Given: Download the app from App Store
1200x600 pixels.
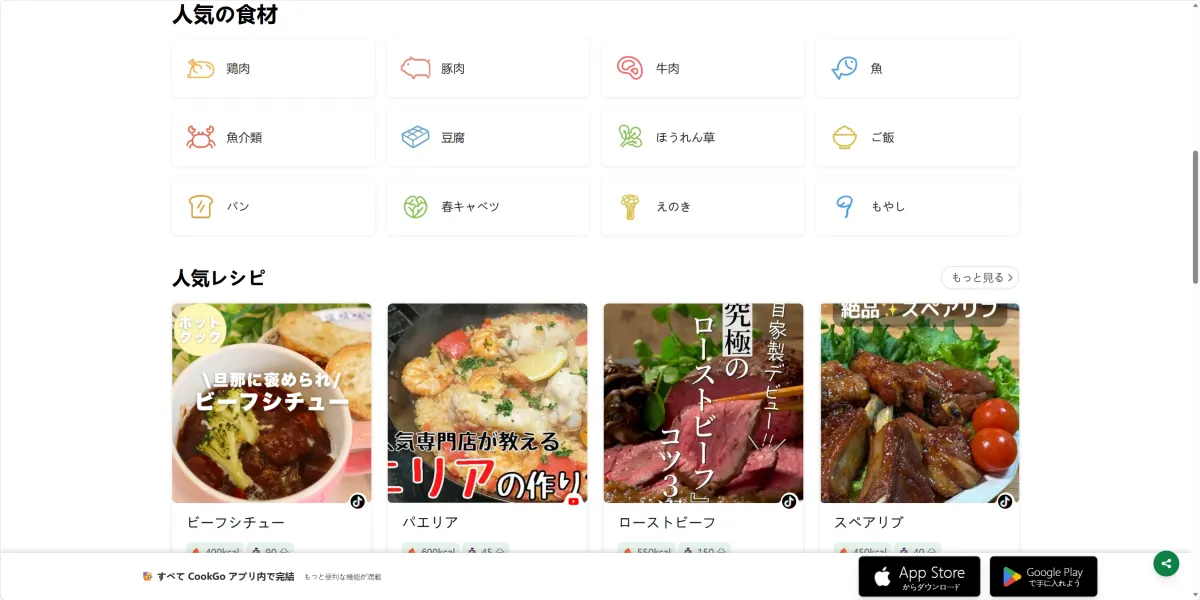Looking at the screenshot, I should (919, 577).
